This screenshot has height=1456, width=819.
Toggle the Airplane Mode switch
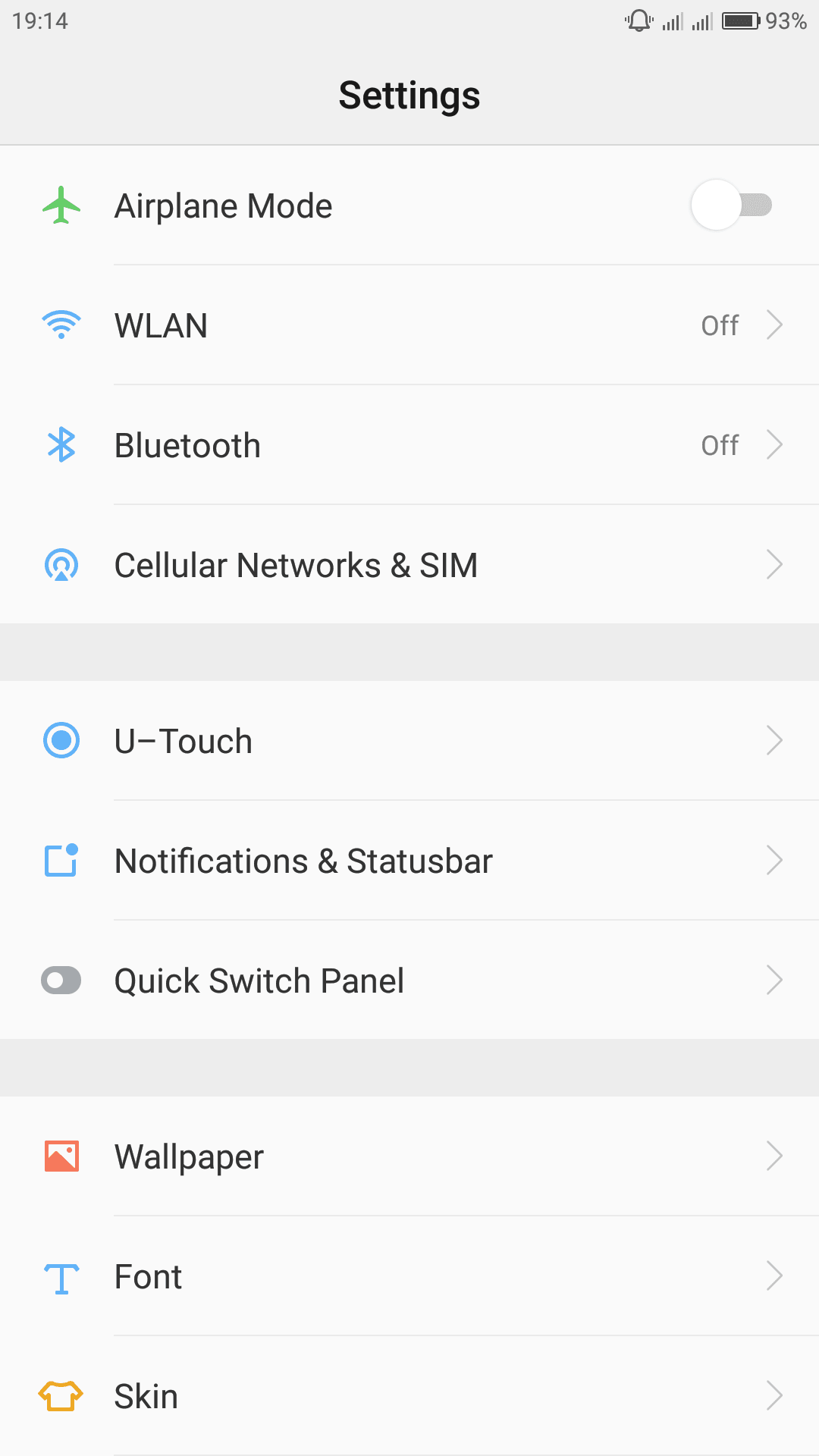pos(732,205)
